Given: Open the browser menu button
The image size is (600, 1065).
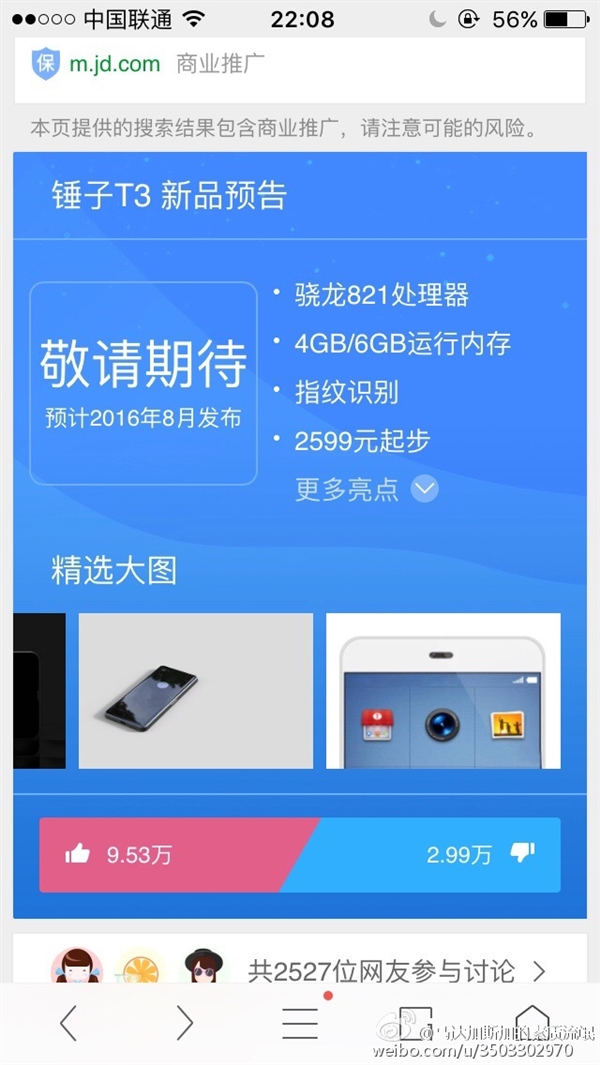Looking at the screenshot, I should 300,1022.
